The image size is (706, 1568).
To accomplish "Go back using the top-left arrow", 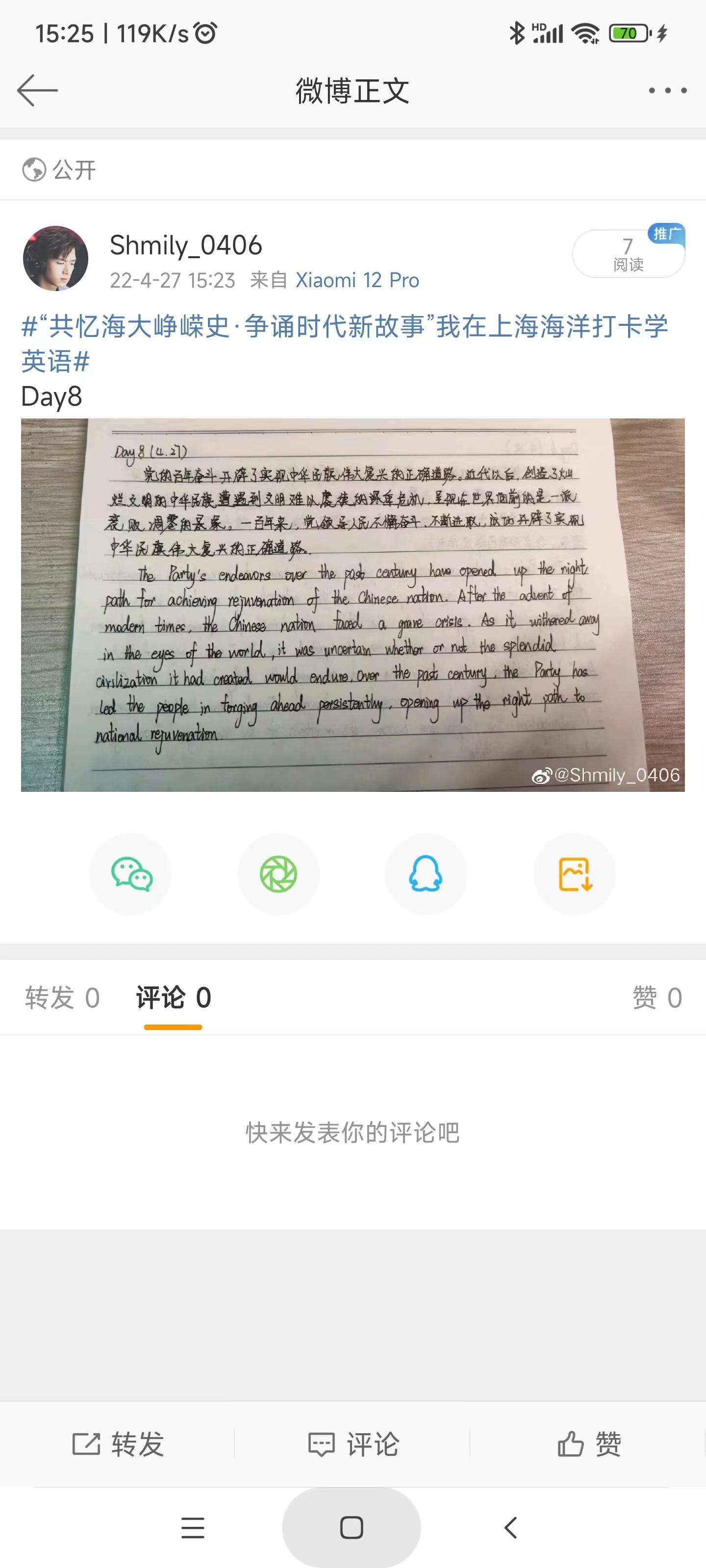I will tap(37, 91).
